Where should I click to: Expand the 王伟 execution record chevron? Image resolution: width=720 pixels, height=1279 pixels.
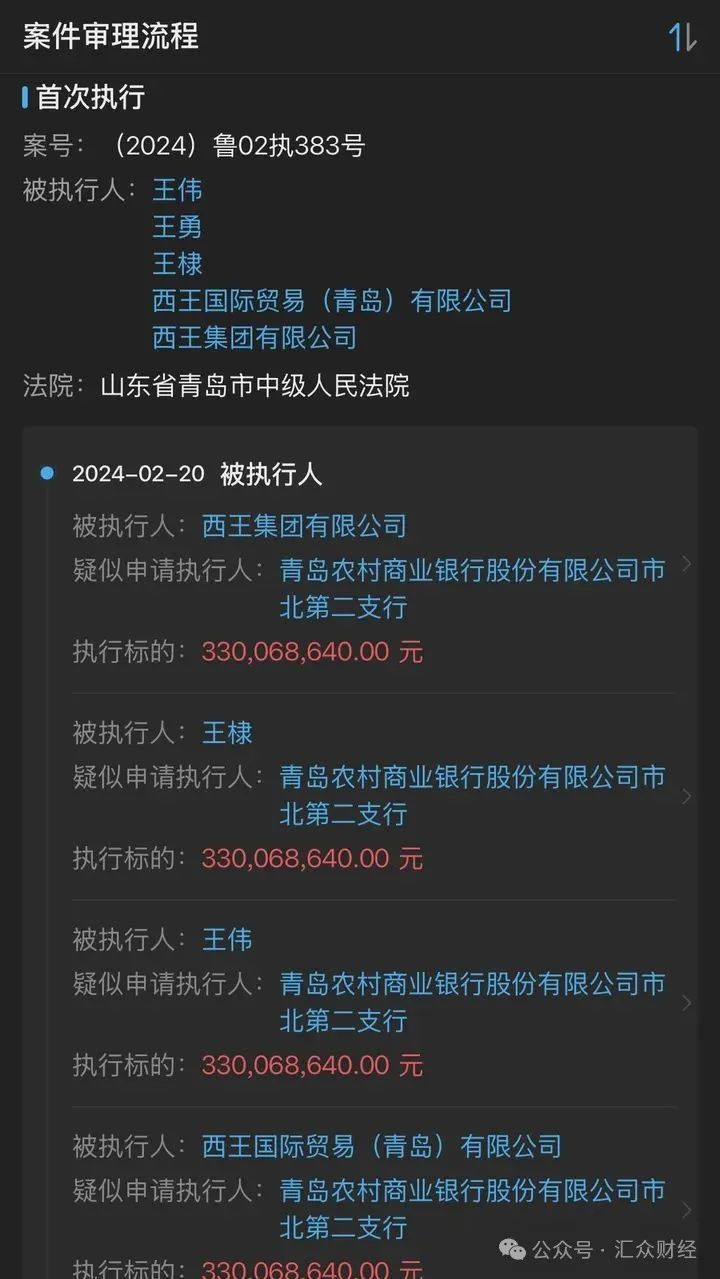(687, 1003)
